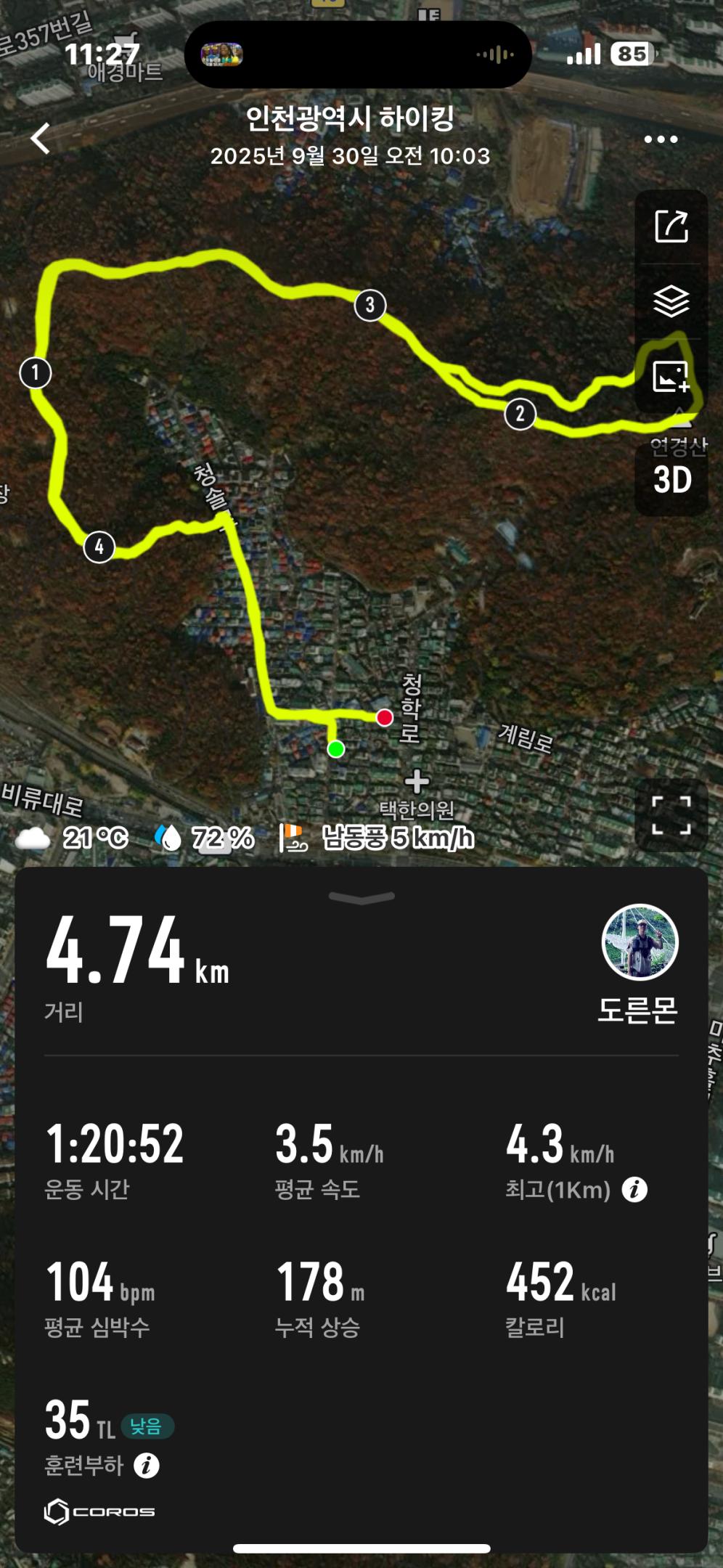This screenshot has height=1568, width=723.
Task: Show info about 최고(1Km) speed
Action: pyautogui.click(x=634, y=1190)
